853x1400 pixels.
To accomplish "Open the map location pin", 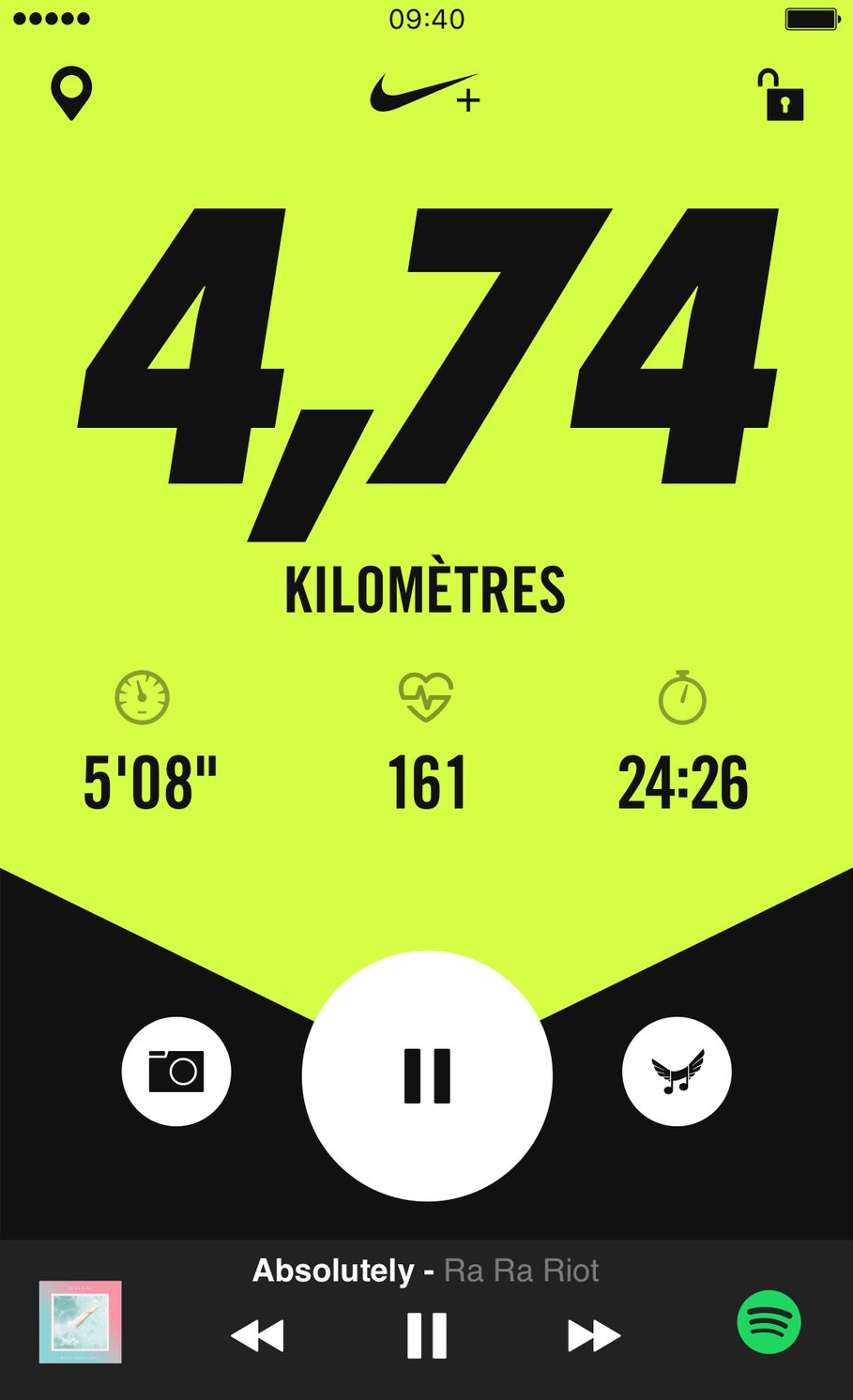I will click(x=71, y=93).
